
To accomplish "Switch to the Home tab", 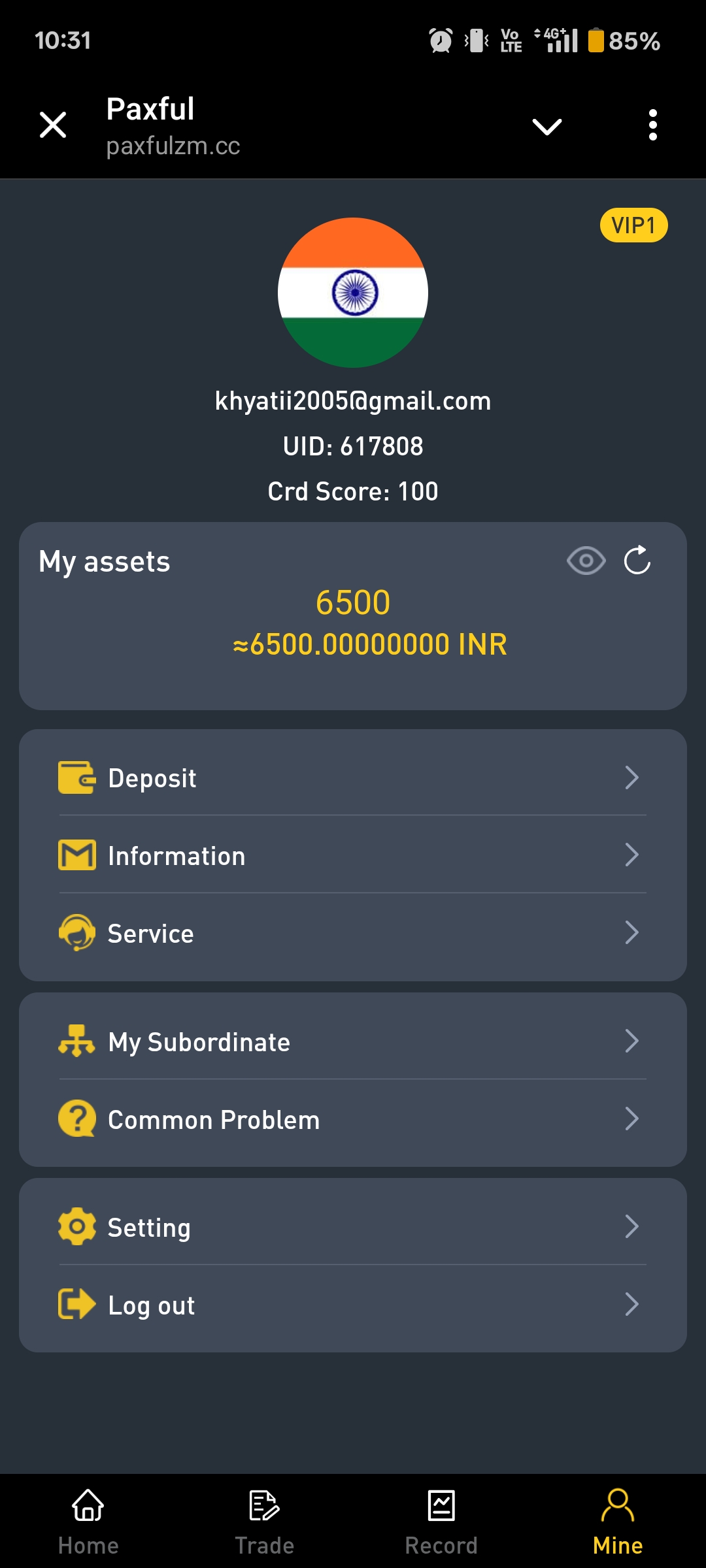I will coord(88,1521).
